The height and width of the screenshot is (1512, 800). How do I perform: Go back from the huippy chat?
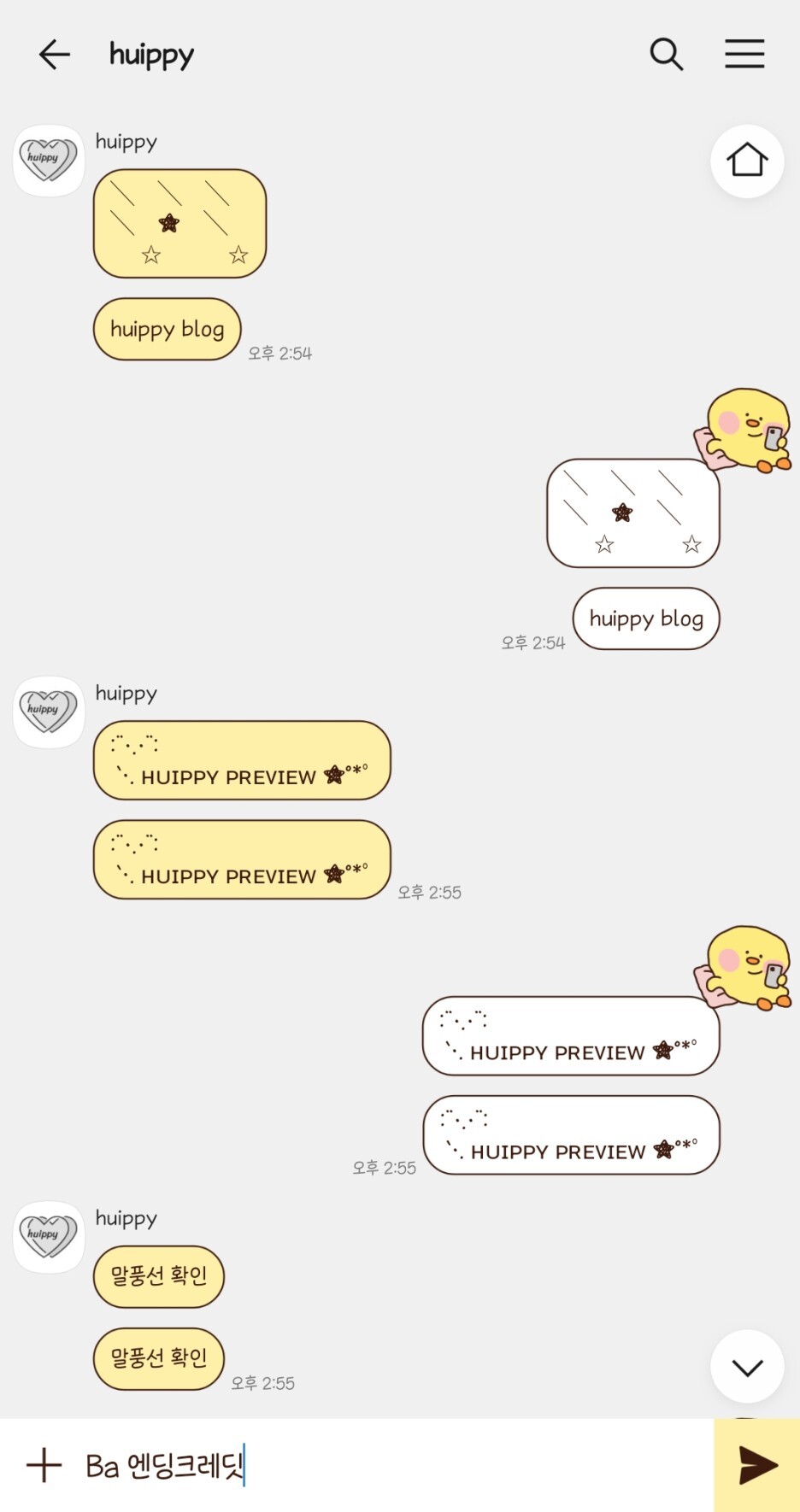click(55, 55)
